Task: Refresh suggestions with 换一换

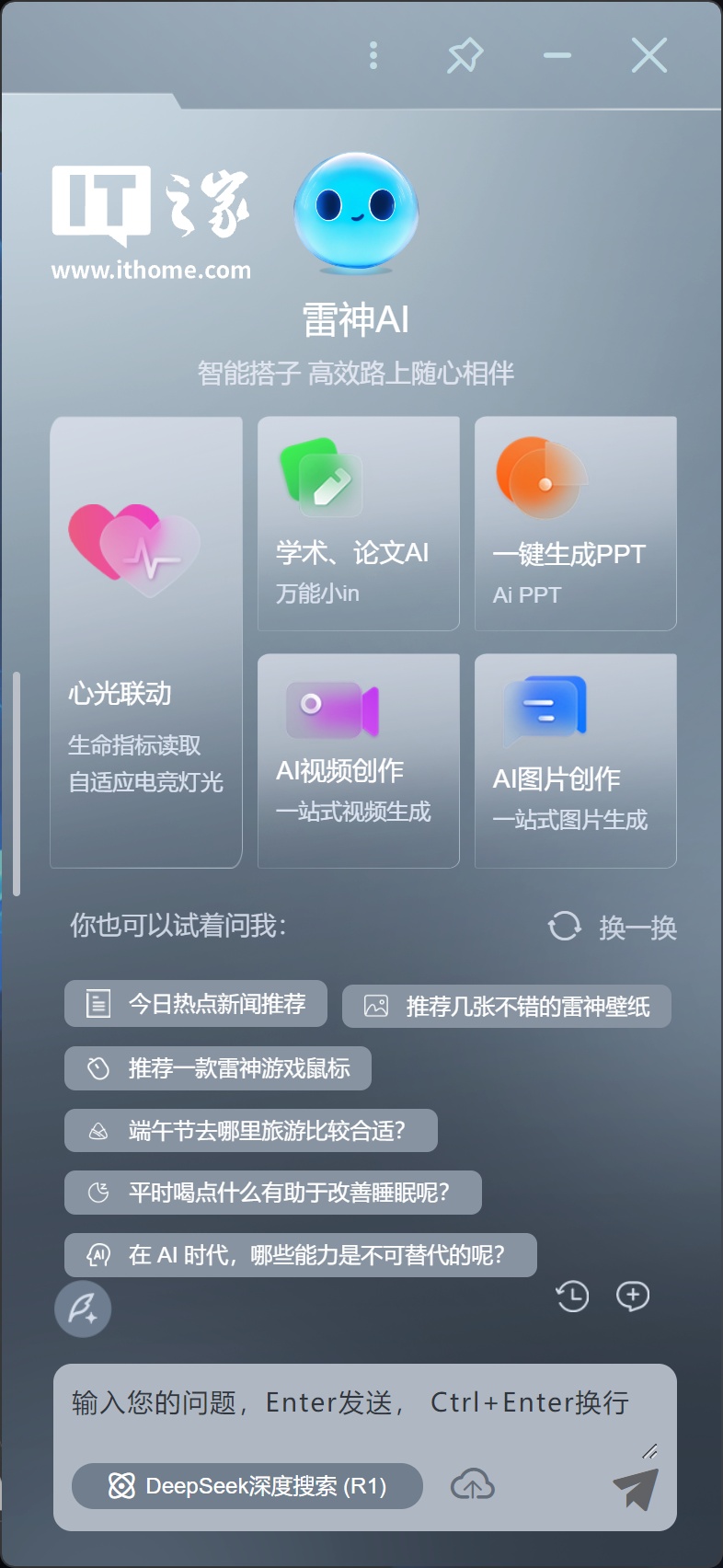Action: tap(613, 927)
